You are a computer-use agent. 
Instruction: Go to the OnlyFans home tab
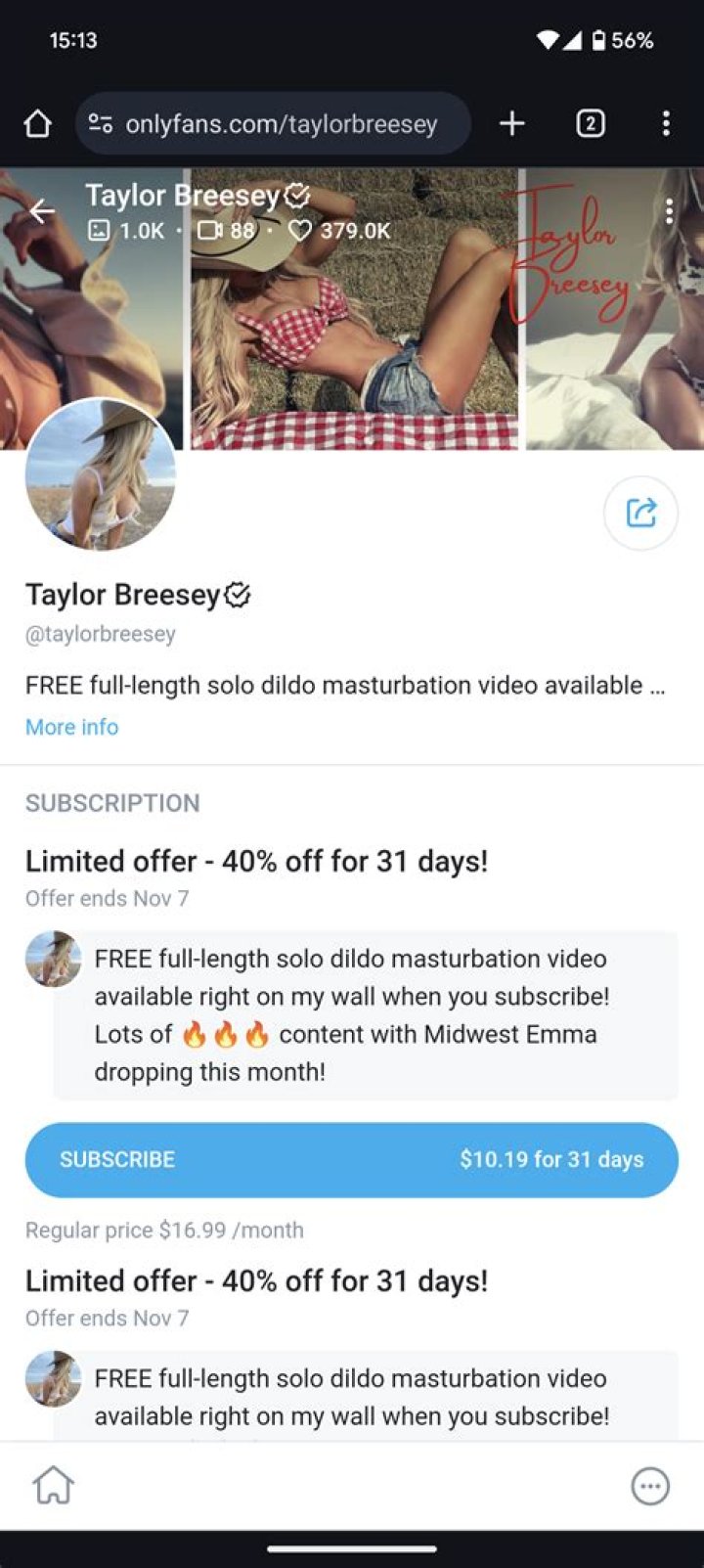tap(54, 1485)
